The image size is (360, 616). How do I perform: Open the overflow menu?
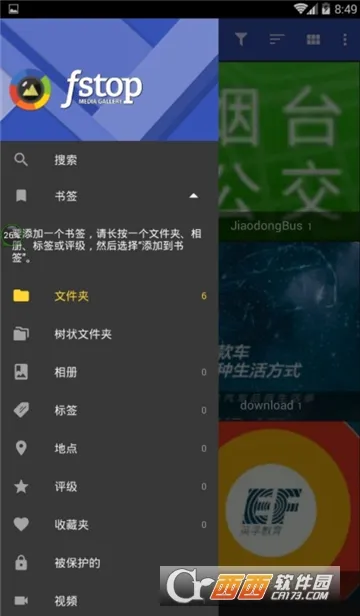click(345, 39)
